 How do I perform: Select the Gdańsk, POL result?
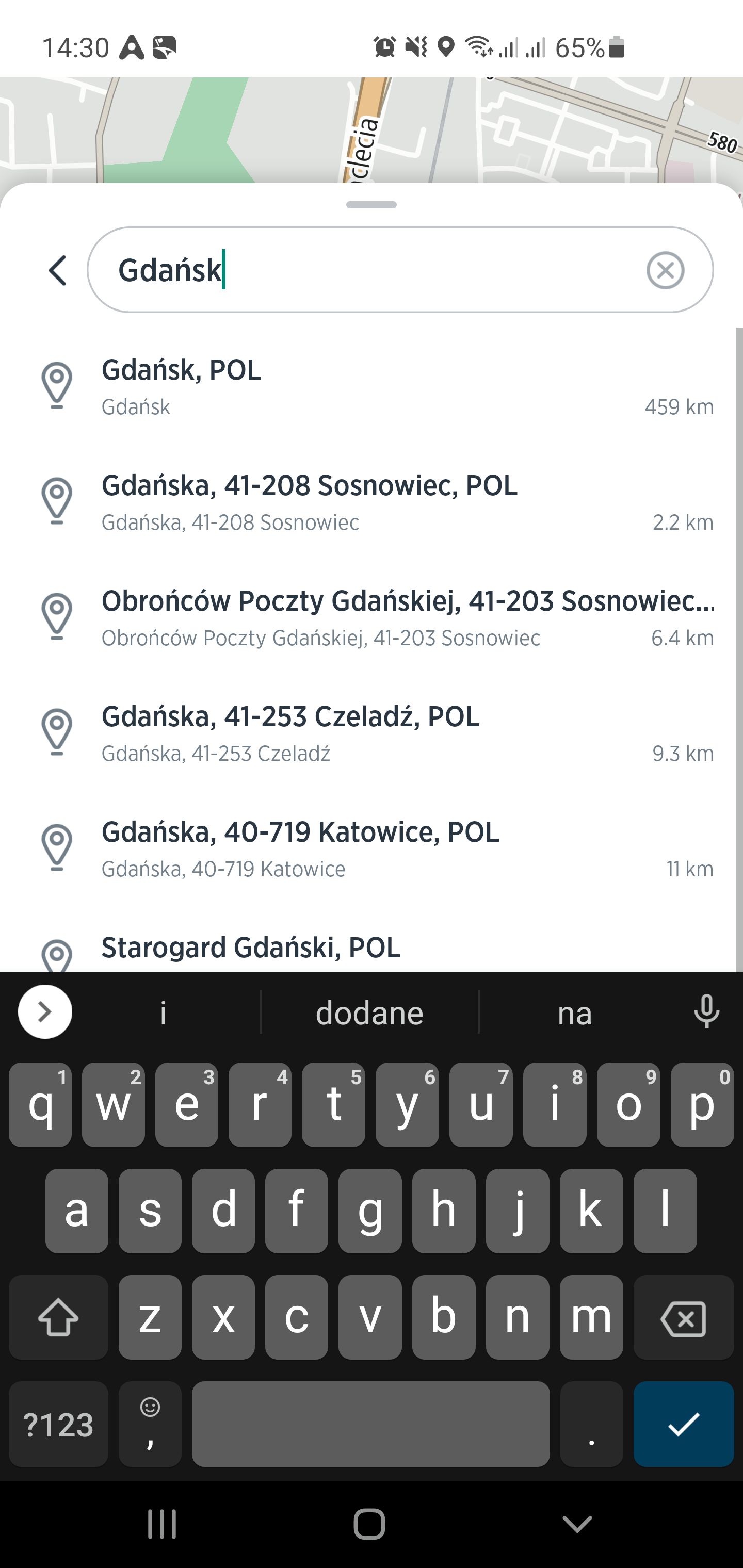(372, 387)
